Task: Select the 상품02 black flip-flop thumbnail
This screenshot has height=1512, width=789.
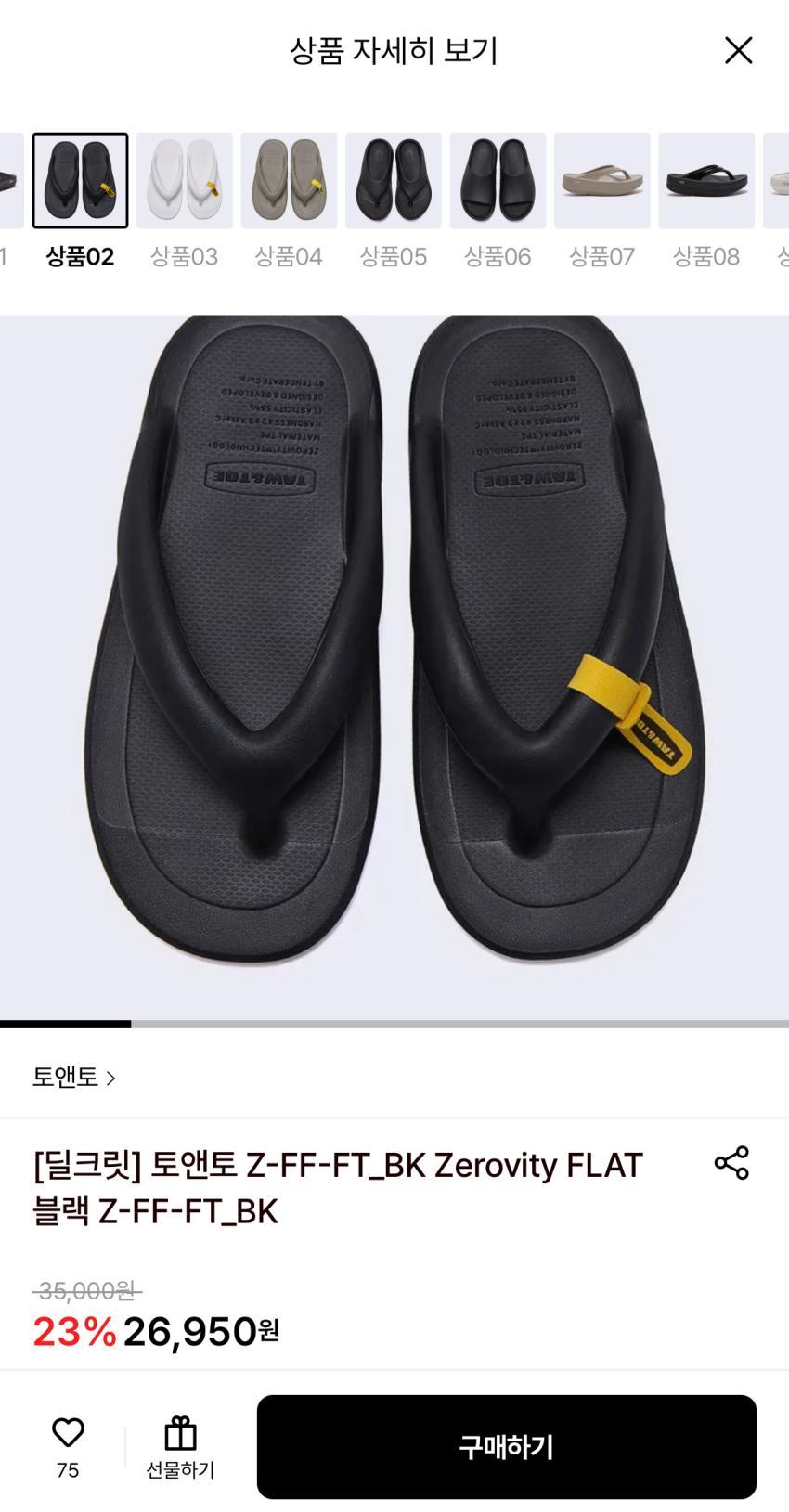Action: tap(81, 181)
